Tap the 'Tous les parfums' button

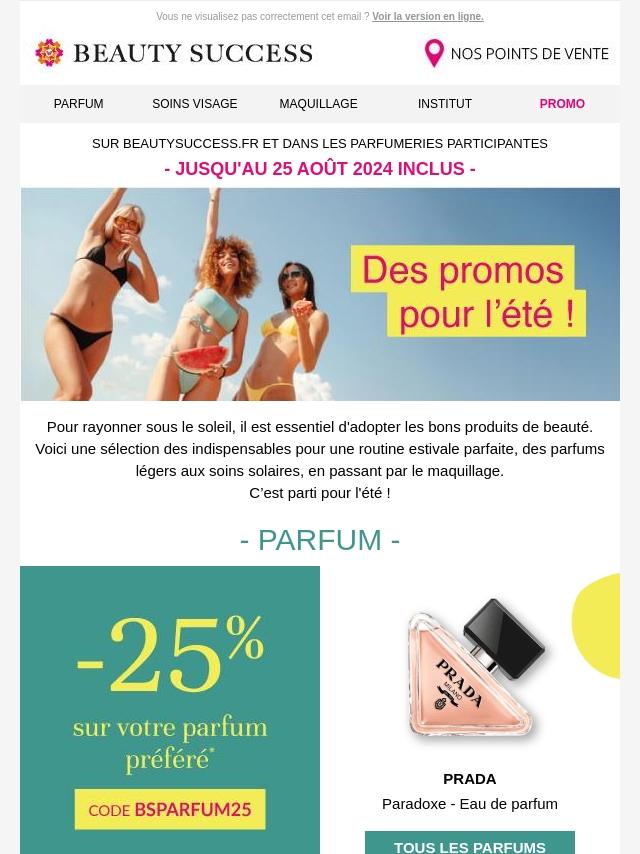470,845
